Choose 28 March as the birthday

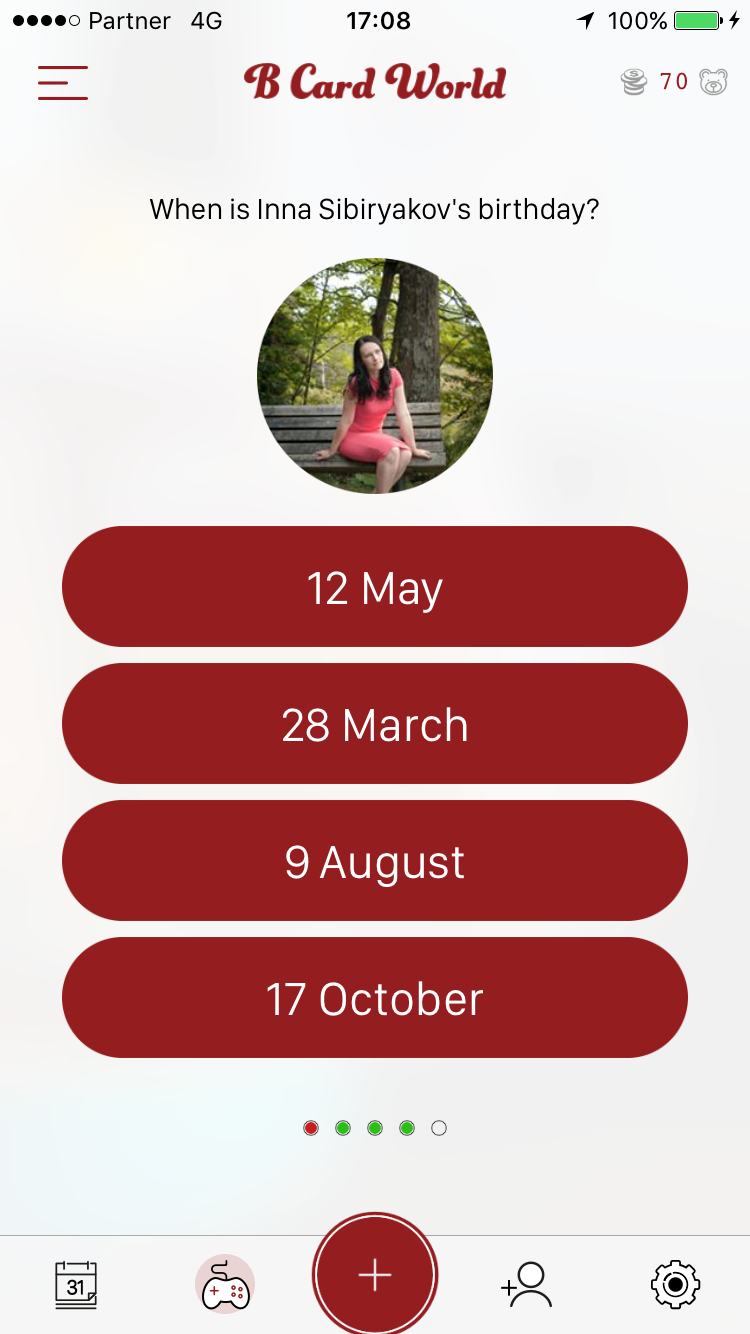click(x=375, y=724)
